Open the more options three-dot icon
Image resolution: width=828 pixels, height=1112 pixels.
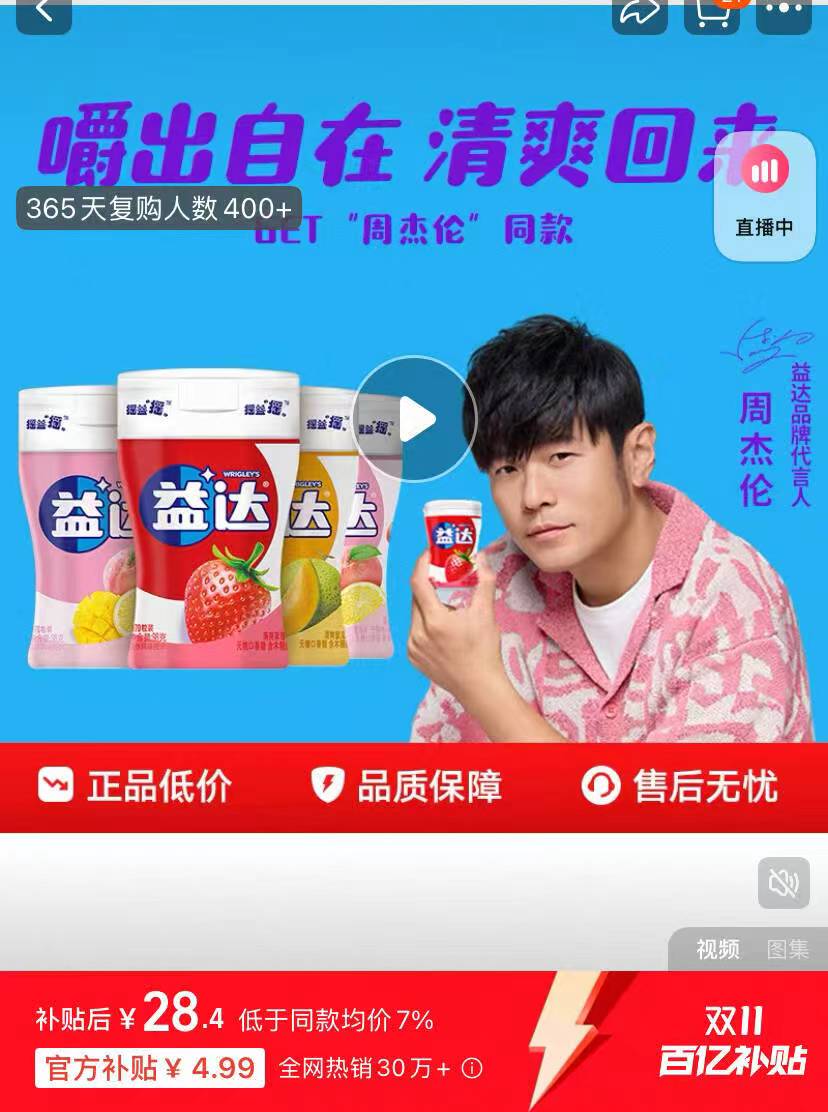pos(781,10)
